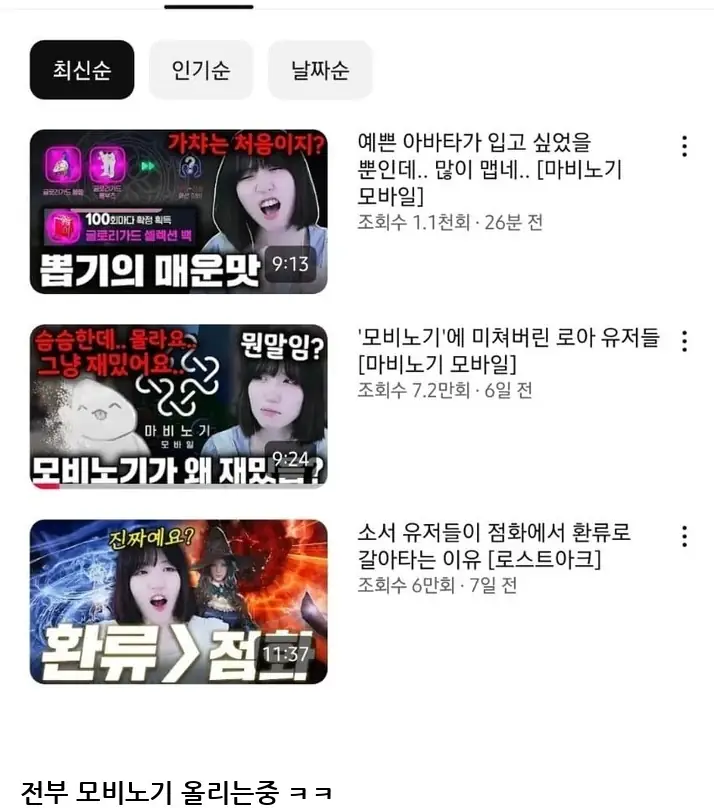Play the 모비노기가 왜 재밌음 video thumbnail
Screen dimensions: 714x808
coord(178,406)
